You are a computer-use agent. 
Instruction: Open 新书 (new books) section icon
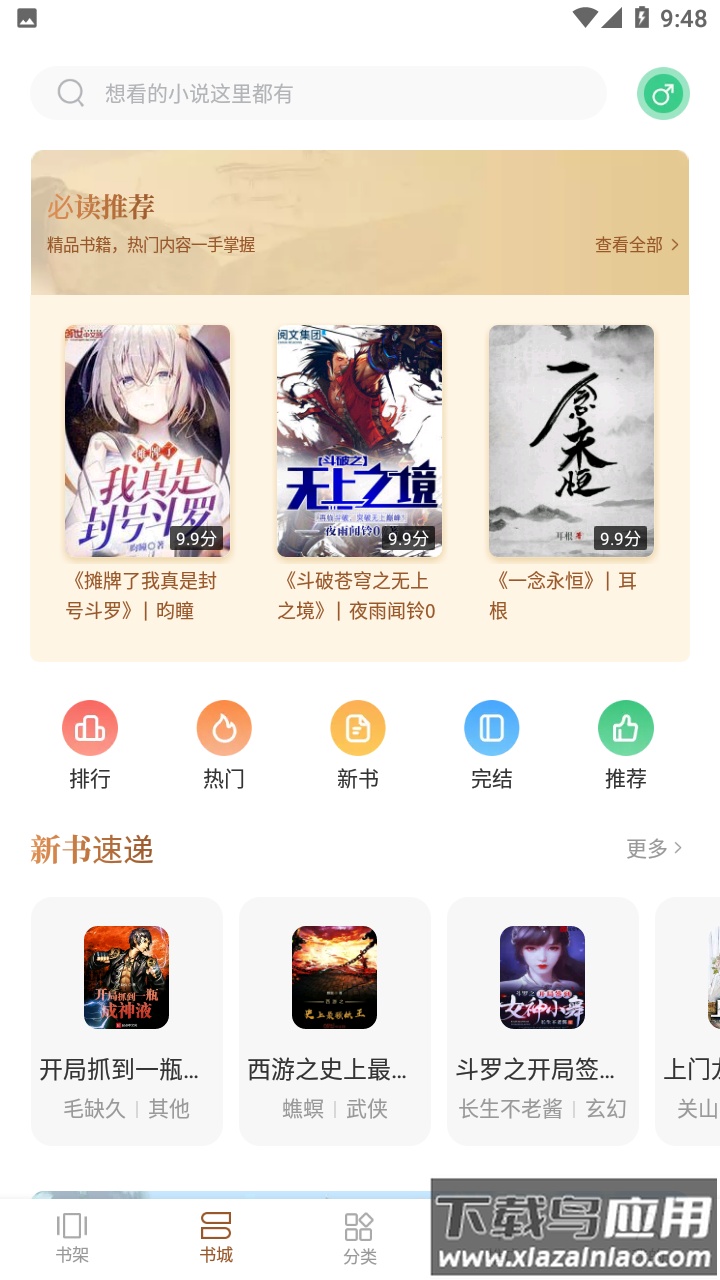point(358,729)
